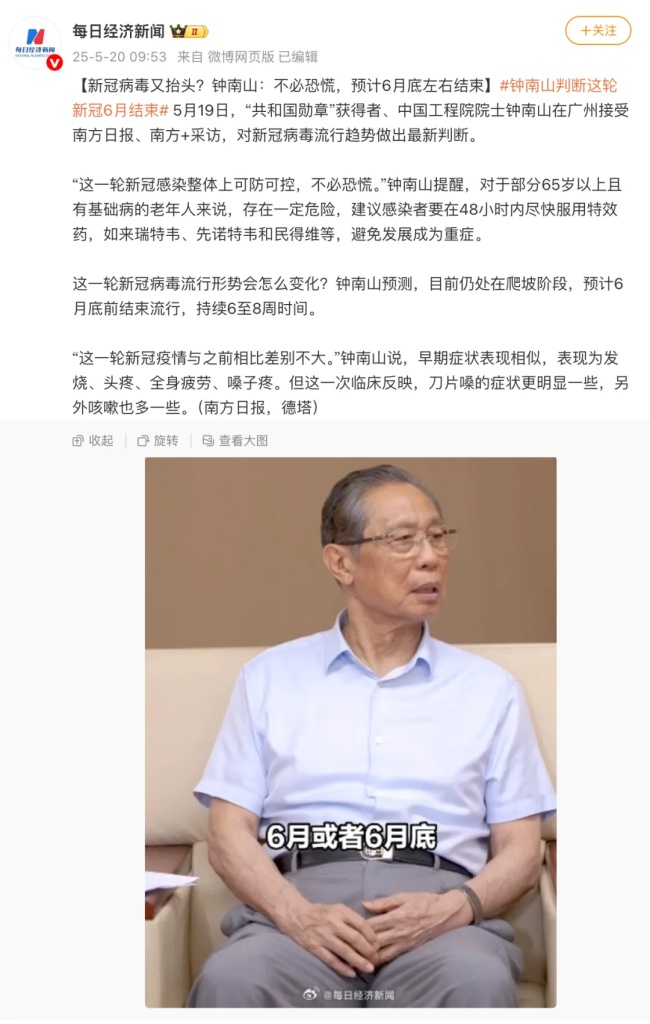Open the photo of 钟南山 interview

pos(350,730)
